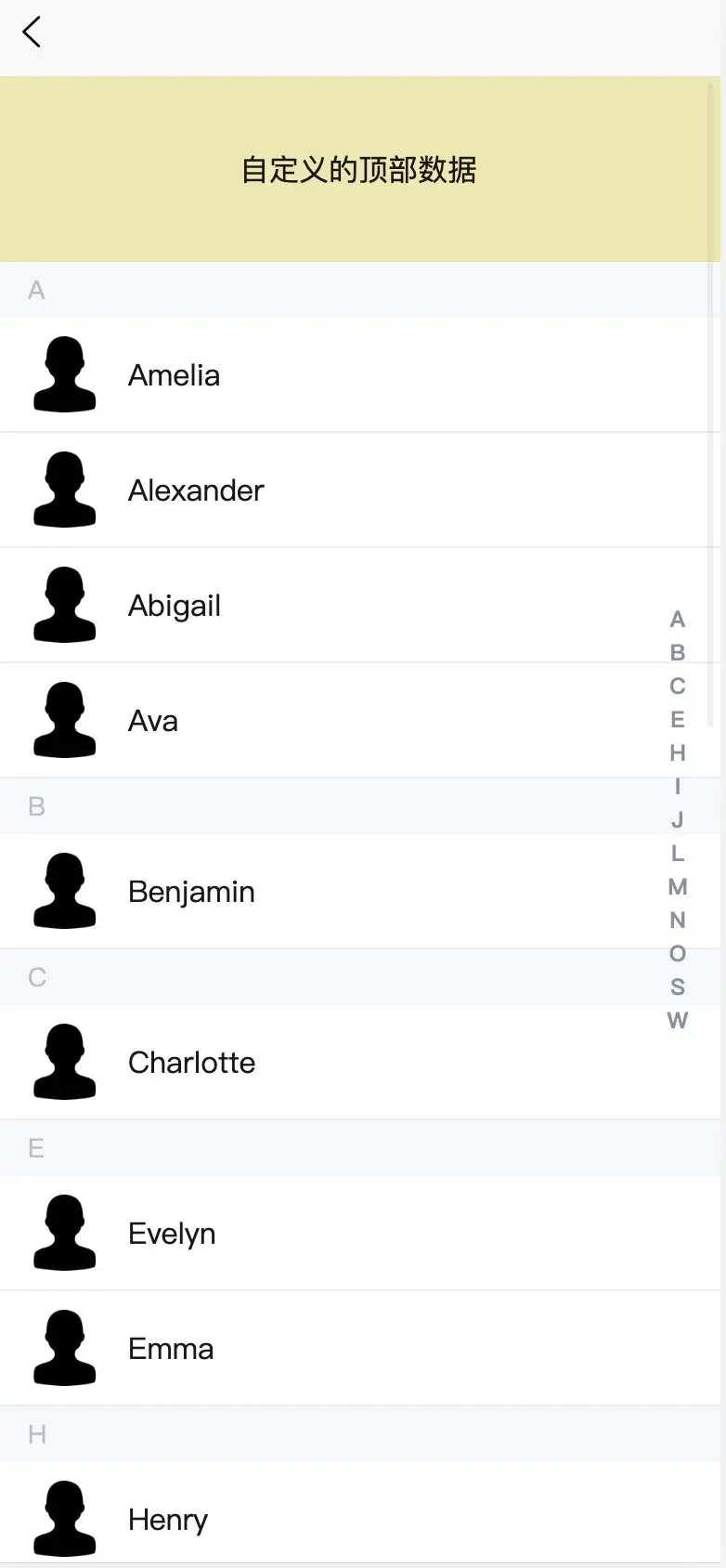Jump to letter I in the index bar
726x1568 pixels.
pos(678,787)
